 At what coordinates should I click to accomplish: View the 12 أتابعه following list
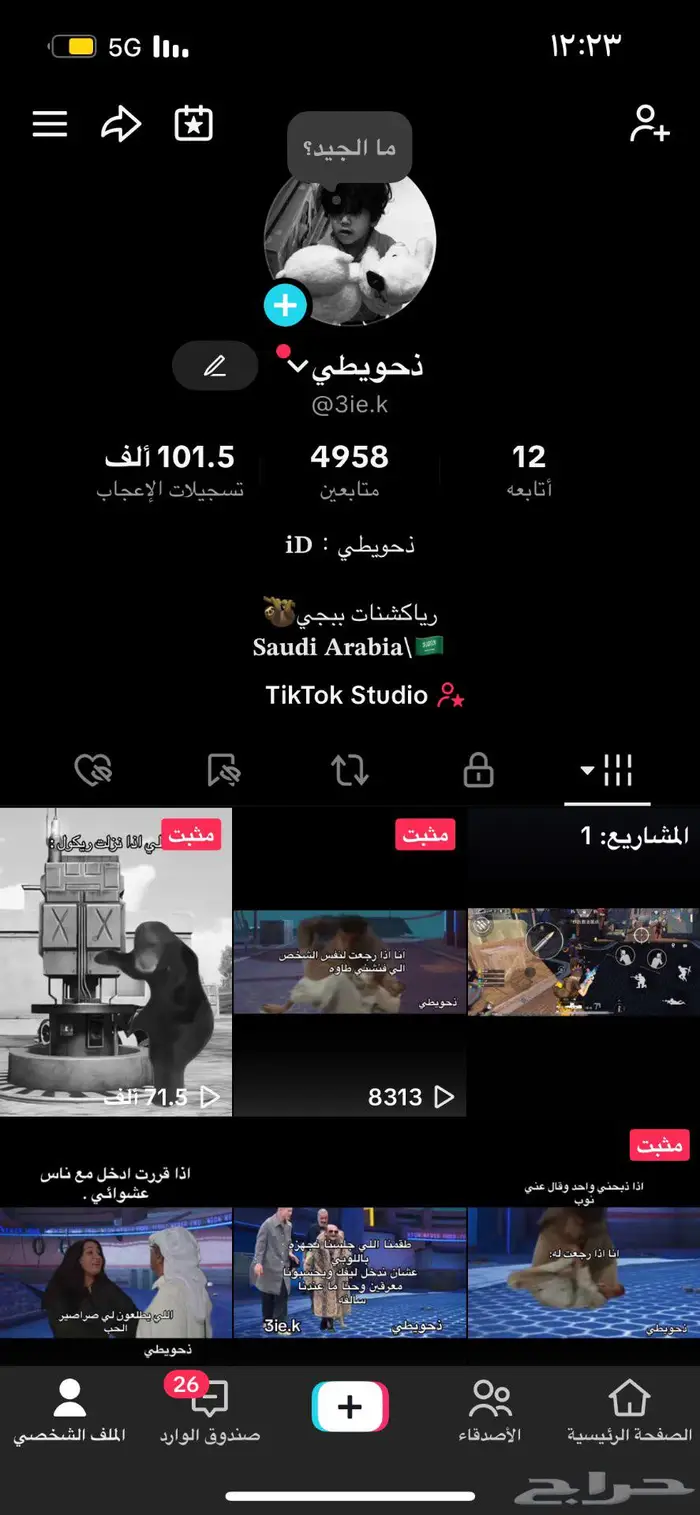click(528, 471)
